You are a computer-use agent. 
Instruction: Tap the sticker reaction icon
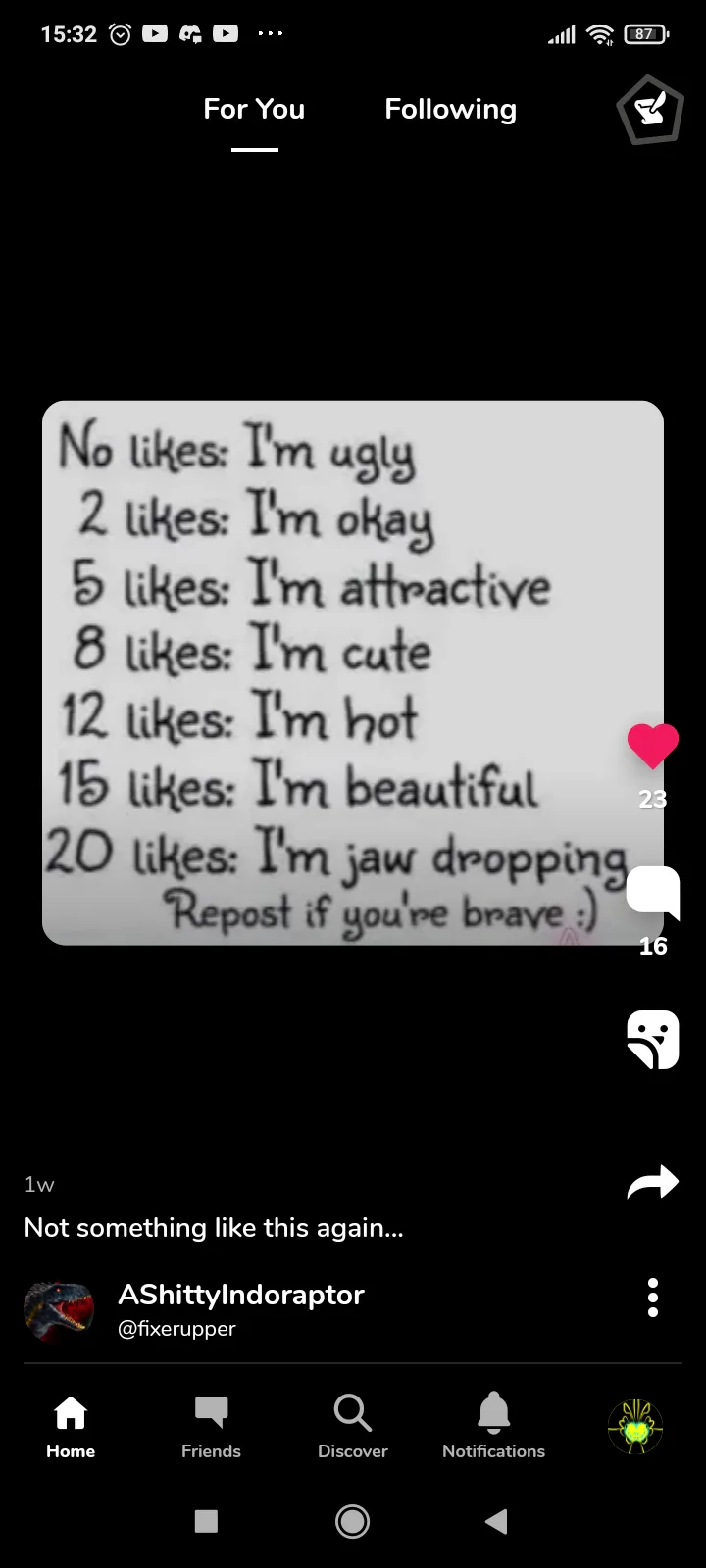click(653, 1039)
